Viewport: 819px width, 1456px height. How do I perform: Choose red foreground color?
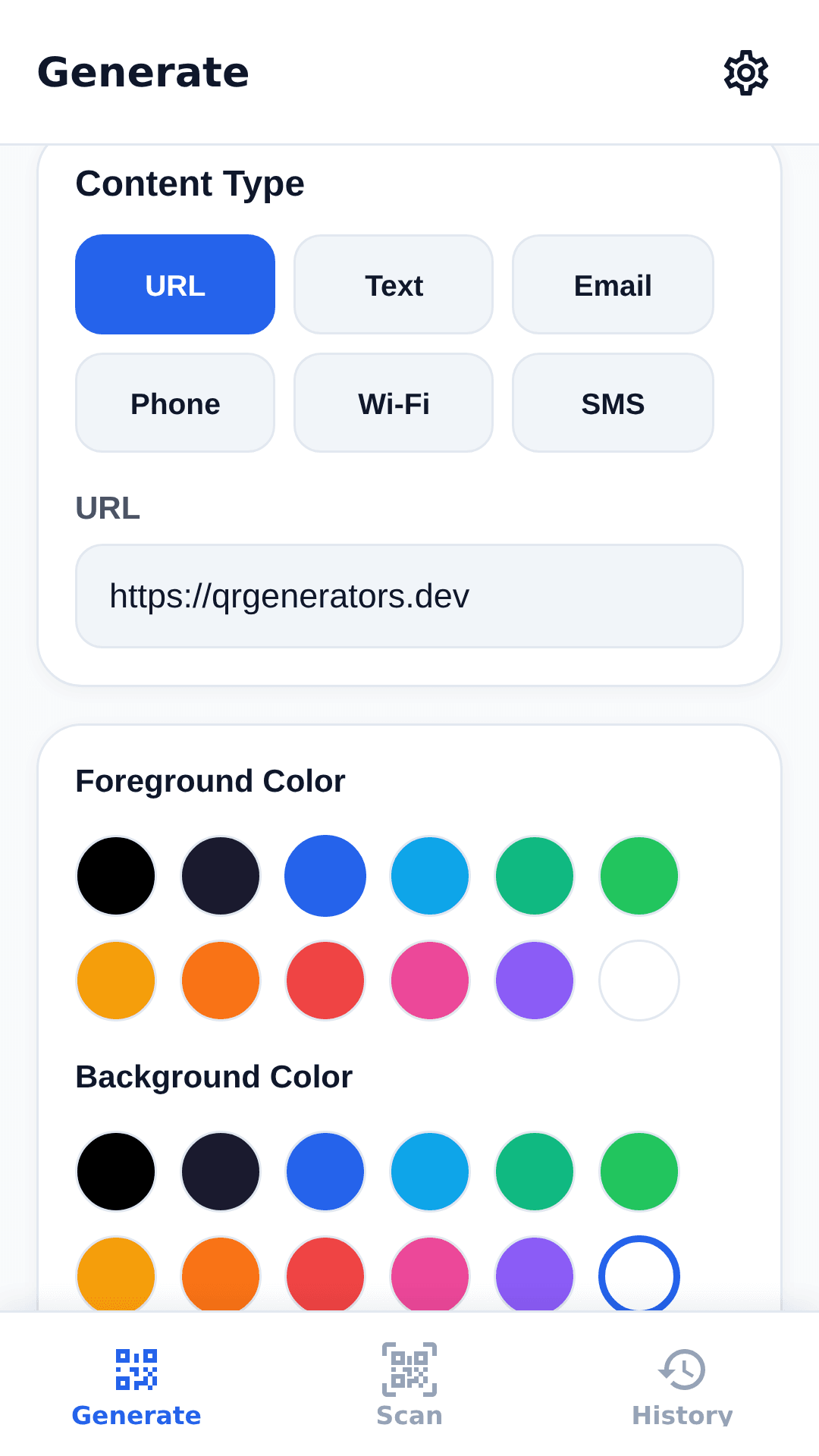(x=325, y=981)
